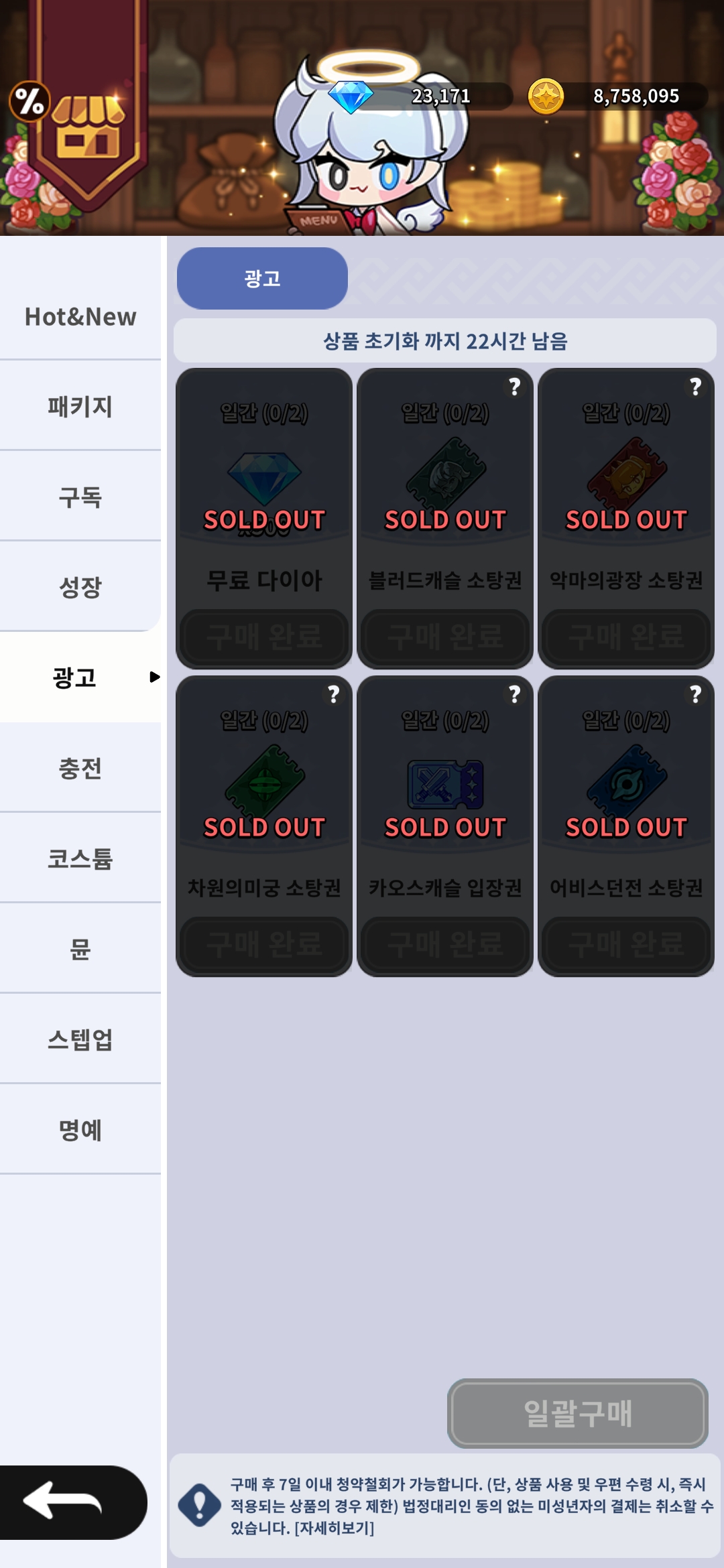
Task: Tap the 광고 sub-tab at top
Action: click(262, 278)
